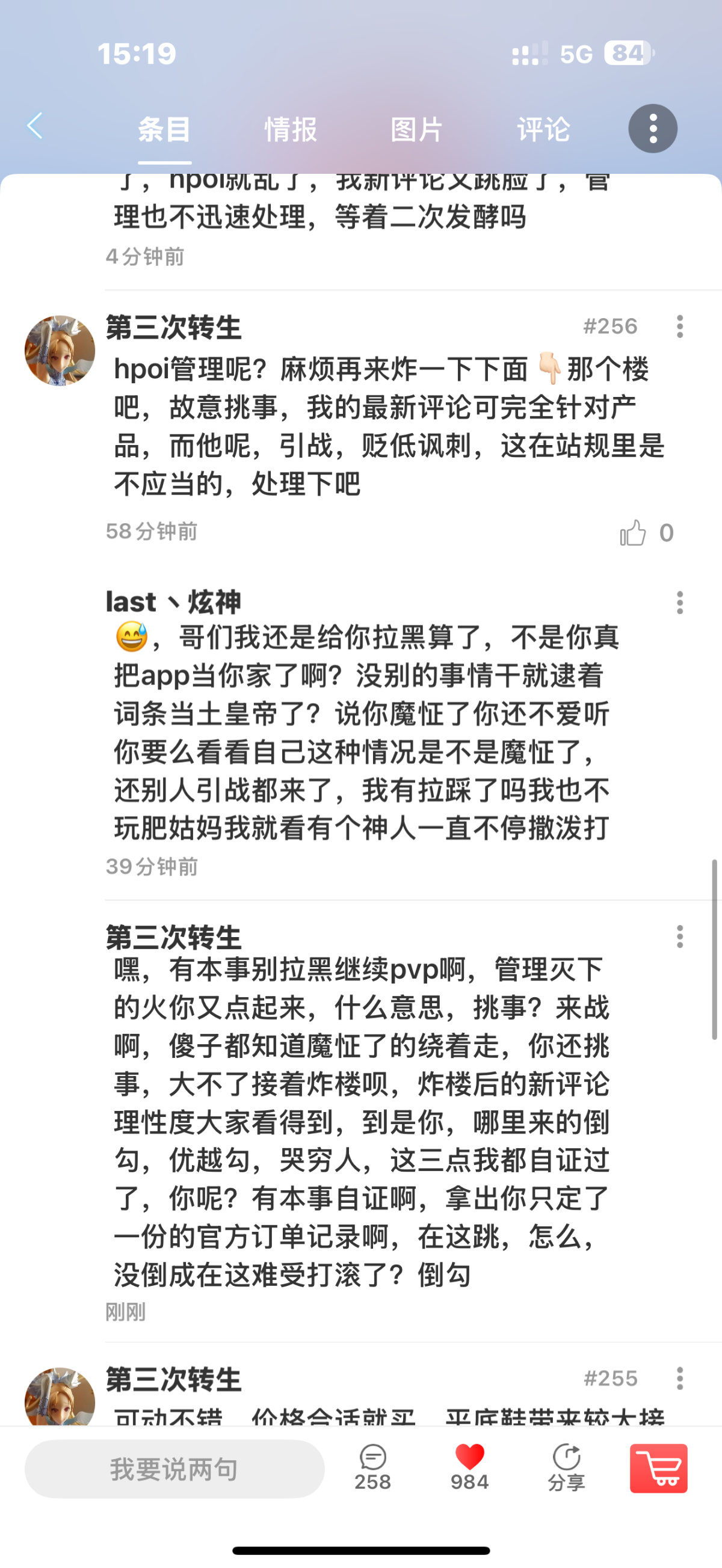Switch to the 情报 tab
The image size is (722, 1568).
(291, 130)
